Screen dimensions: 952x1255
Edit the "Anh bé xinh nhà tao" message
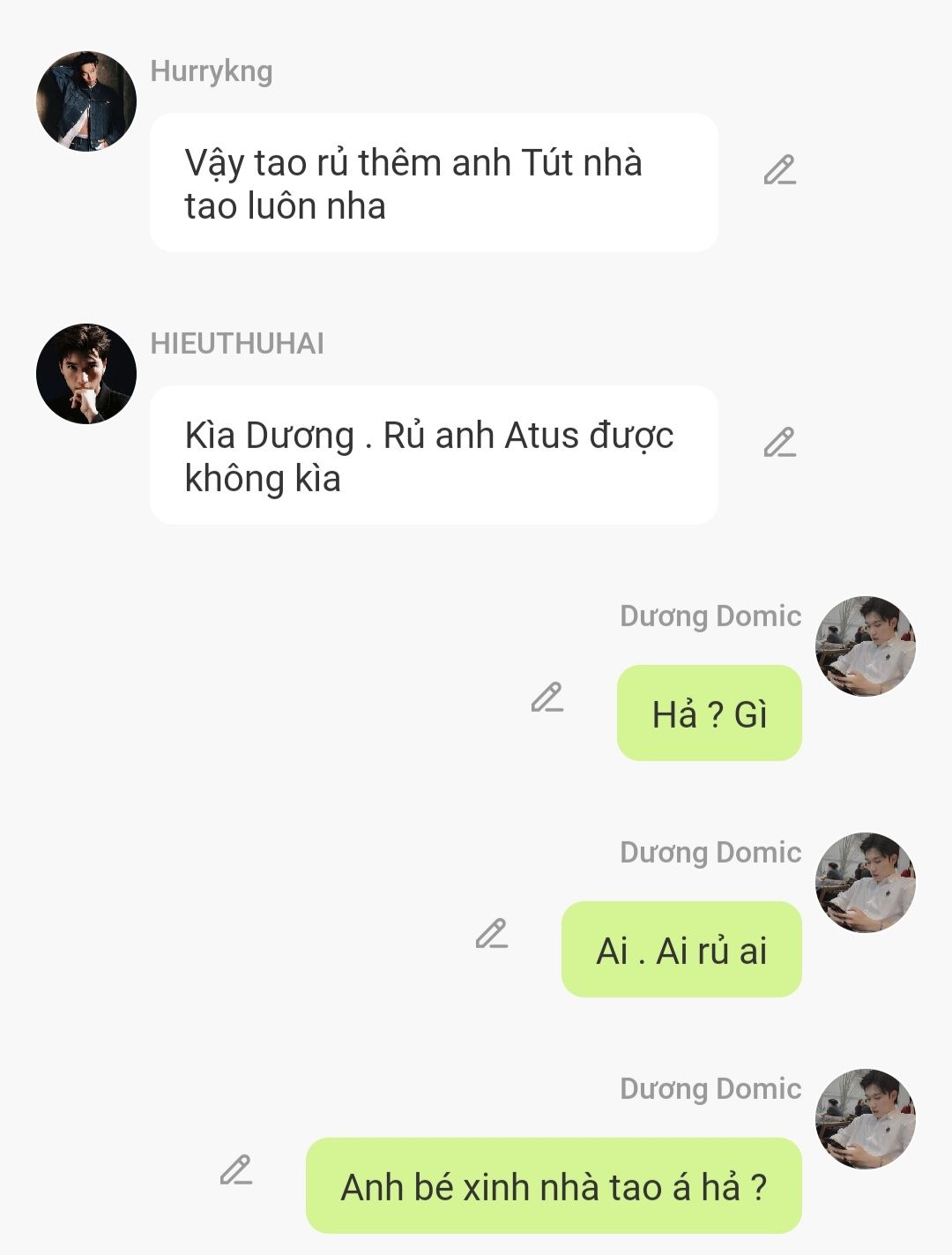[235, 1169]
